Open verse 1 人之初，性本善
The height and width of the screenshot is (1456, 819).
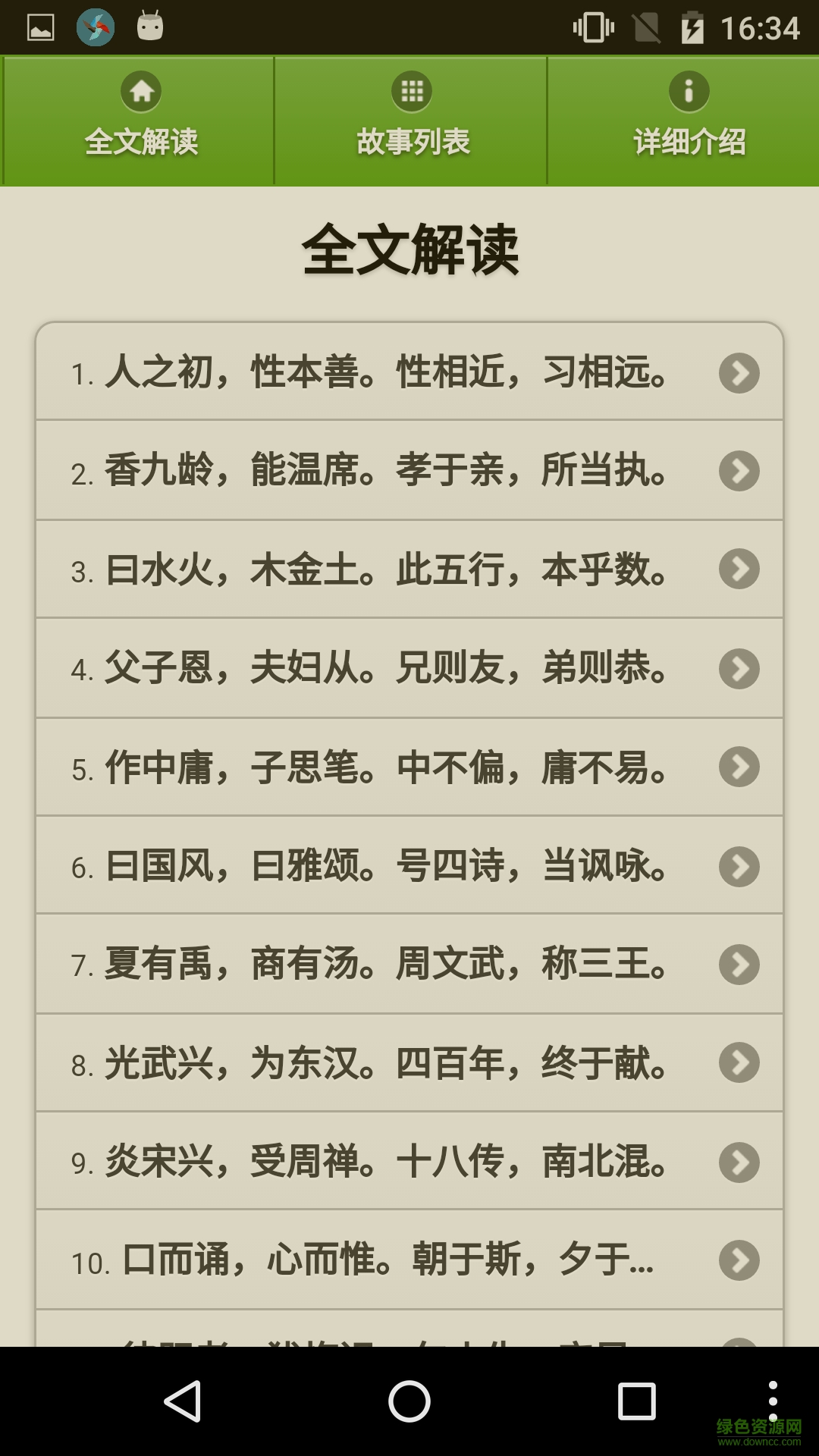coord(409,372)
